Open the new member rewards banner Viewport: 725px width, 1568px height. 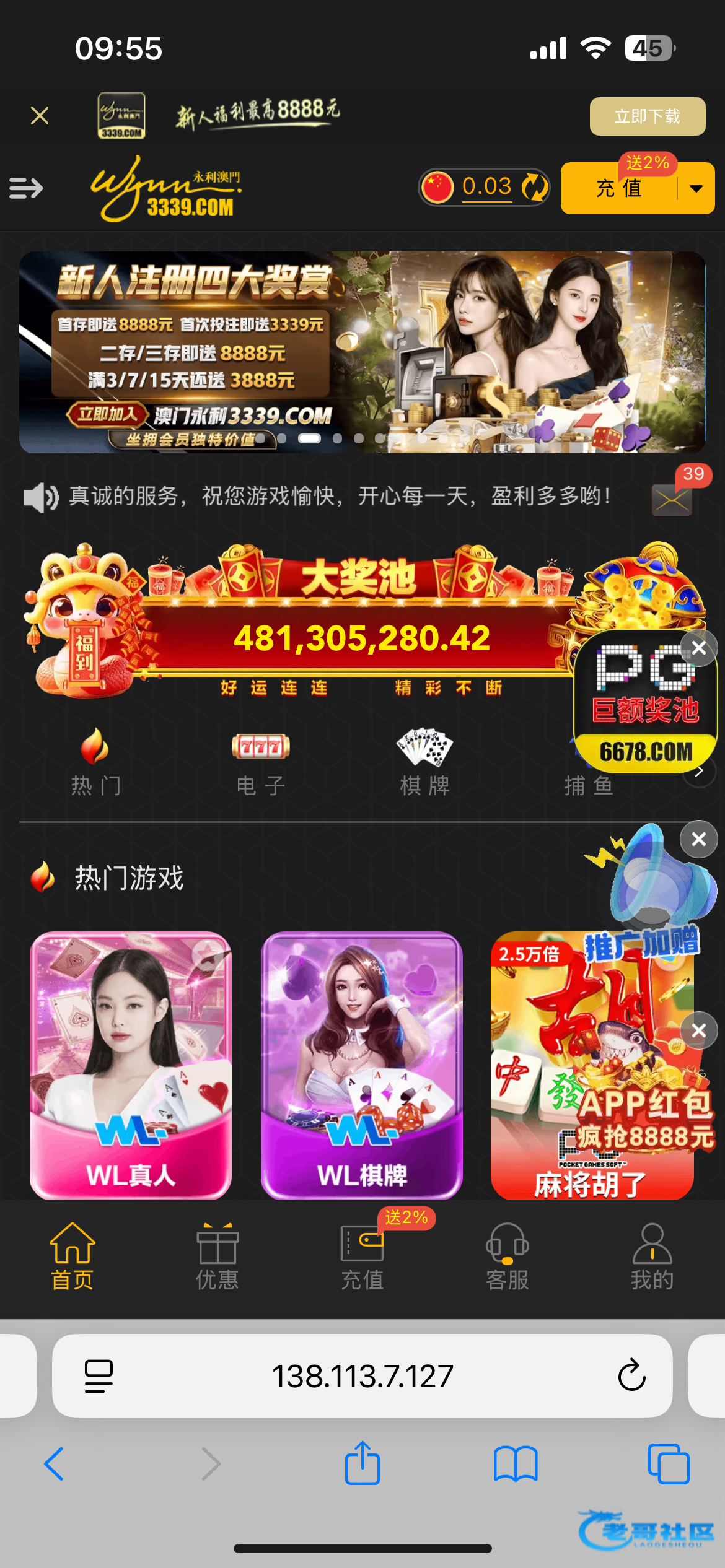coord(362,352)
